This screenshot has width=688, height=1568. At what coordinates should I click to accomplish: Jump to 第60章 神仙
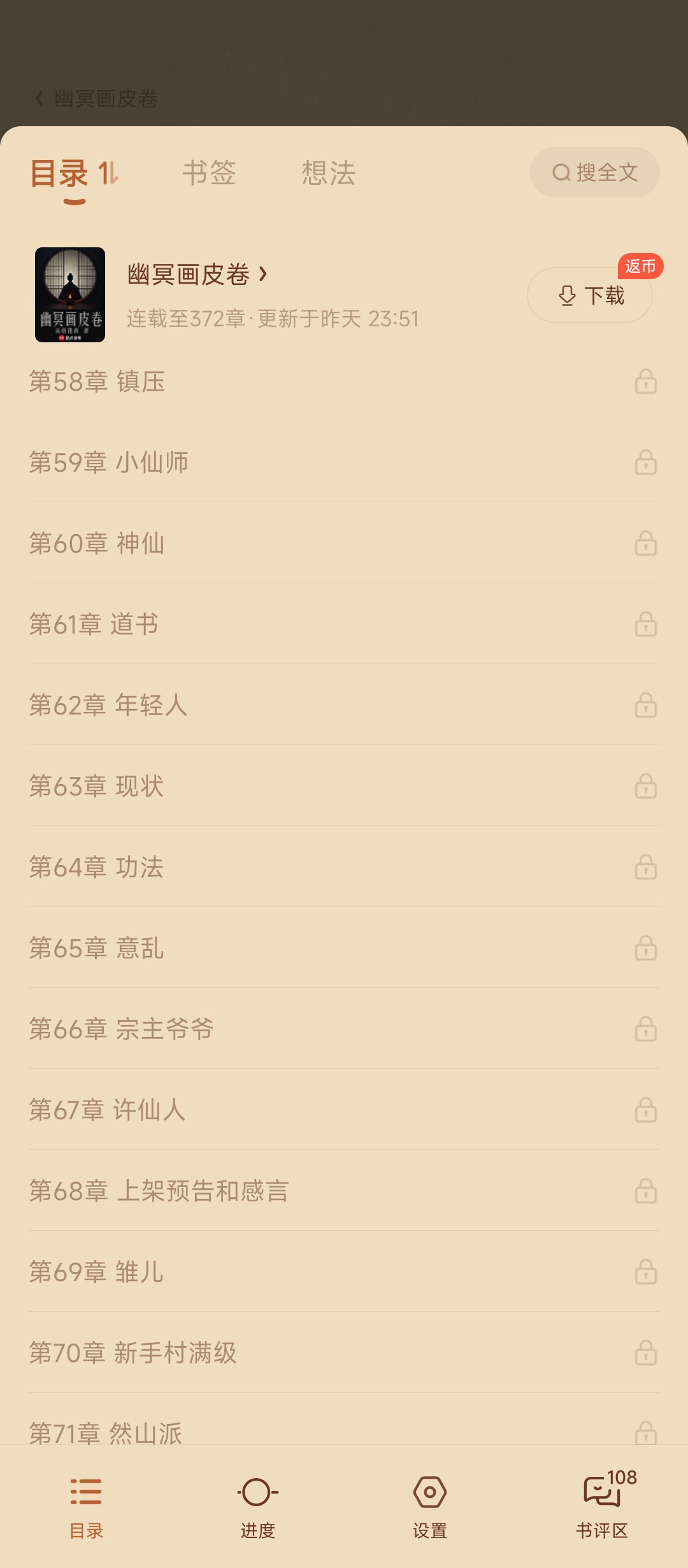pyautogui.click(x=97, y=544)
